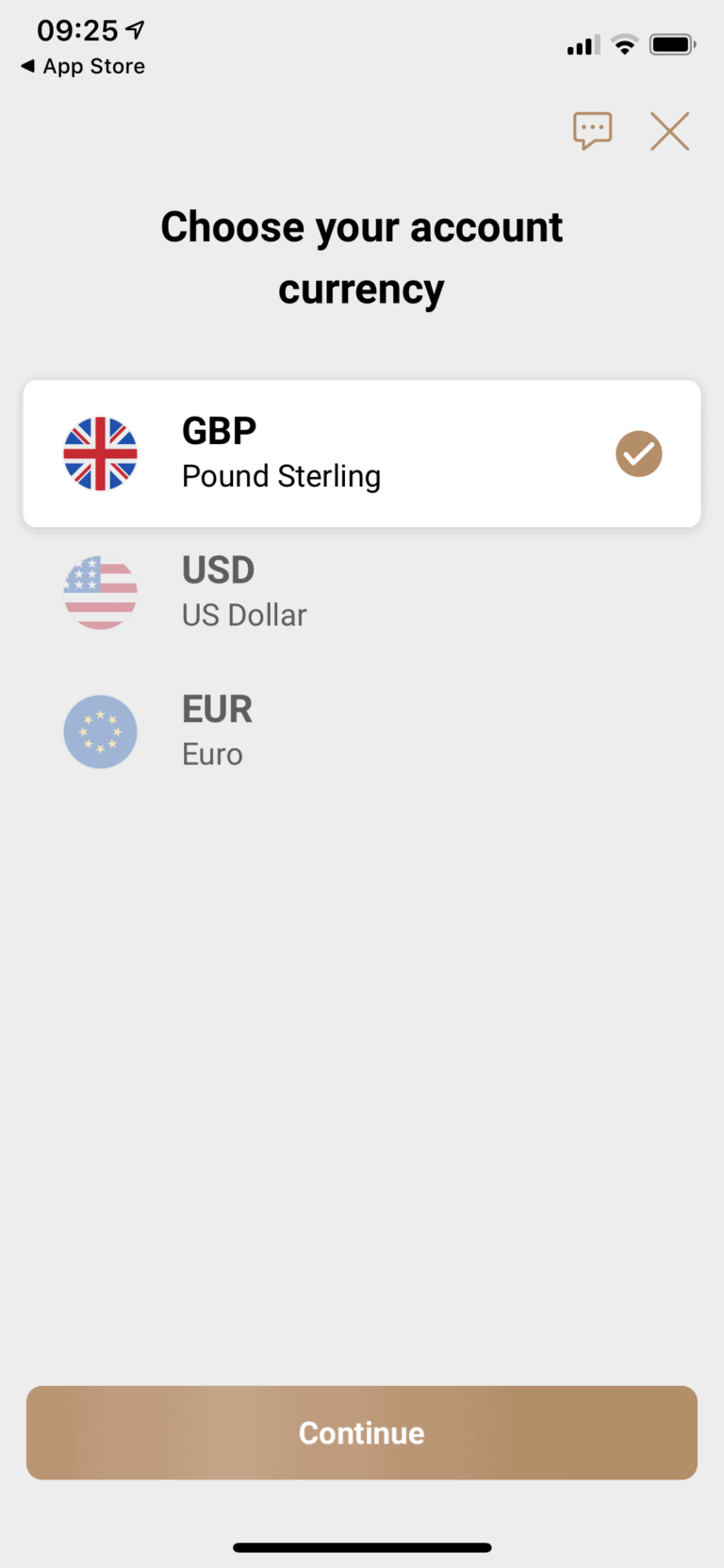Screen dimensions: 724x1568
Task: Click the Euro subtitle text
Action: [x=212, y=753]
